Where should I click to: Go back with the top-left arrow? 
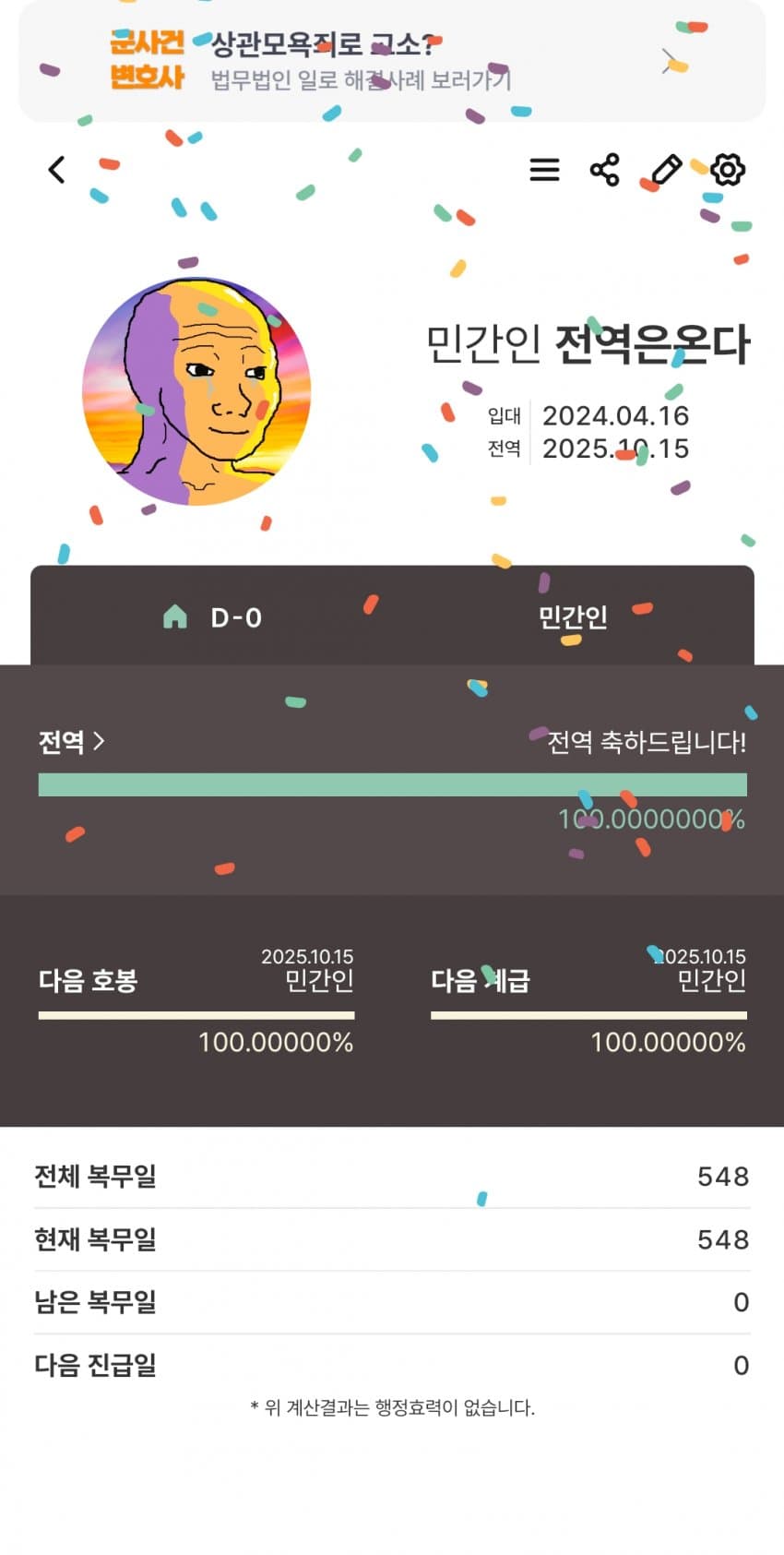coord(57,170)
